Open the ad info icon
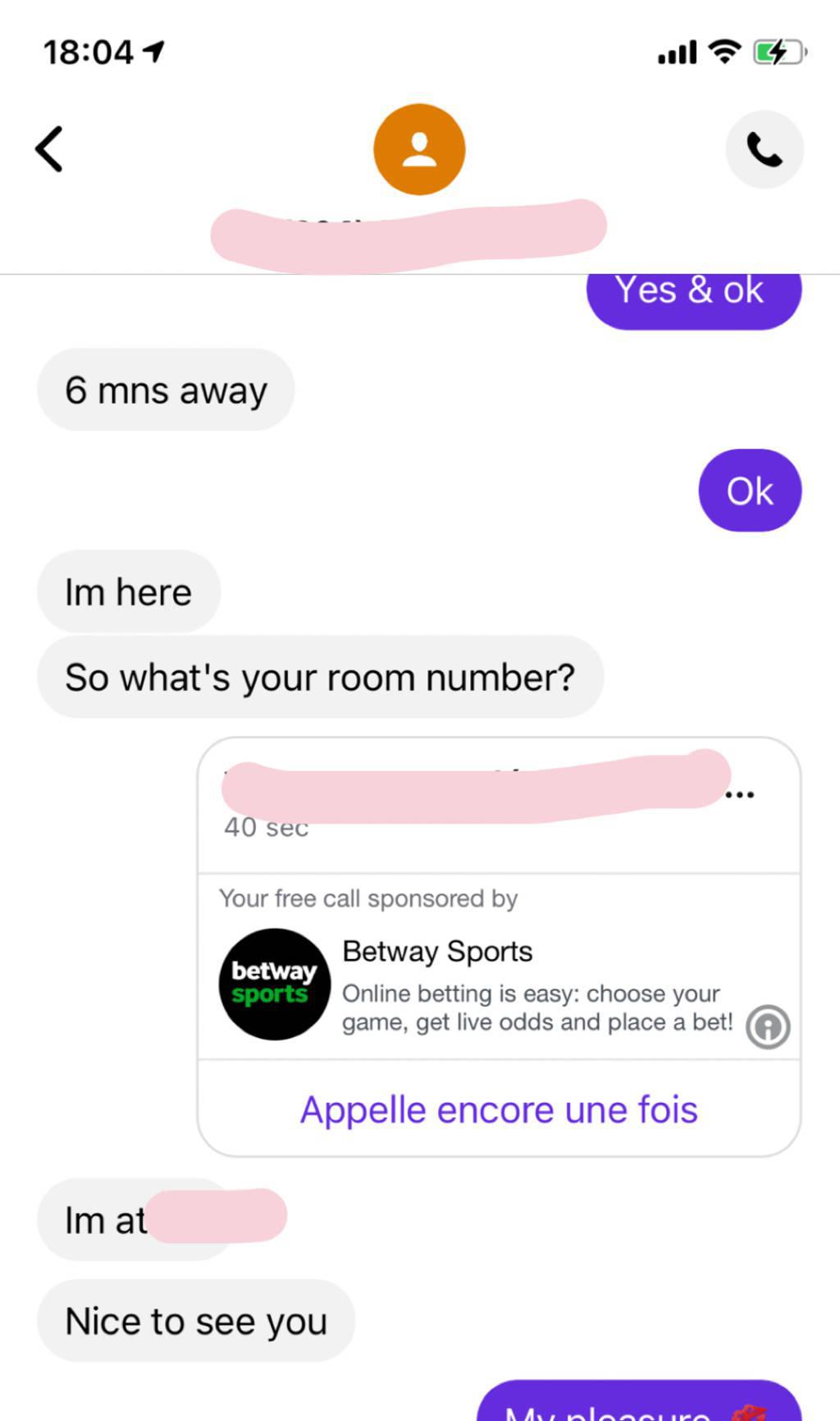This screenshot has height=1421, width=840. click(768, 1027)
